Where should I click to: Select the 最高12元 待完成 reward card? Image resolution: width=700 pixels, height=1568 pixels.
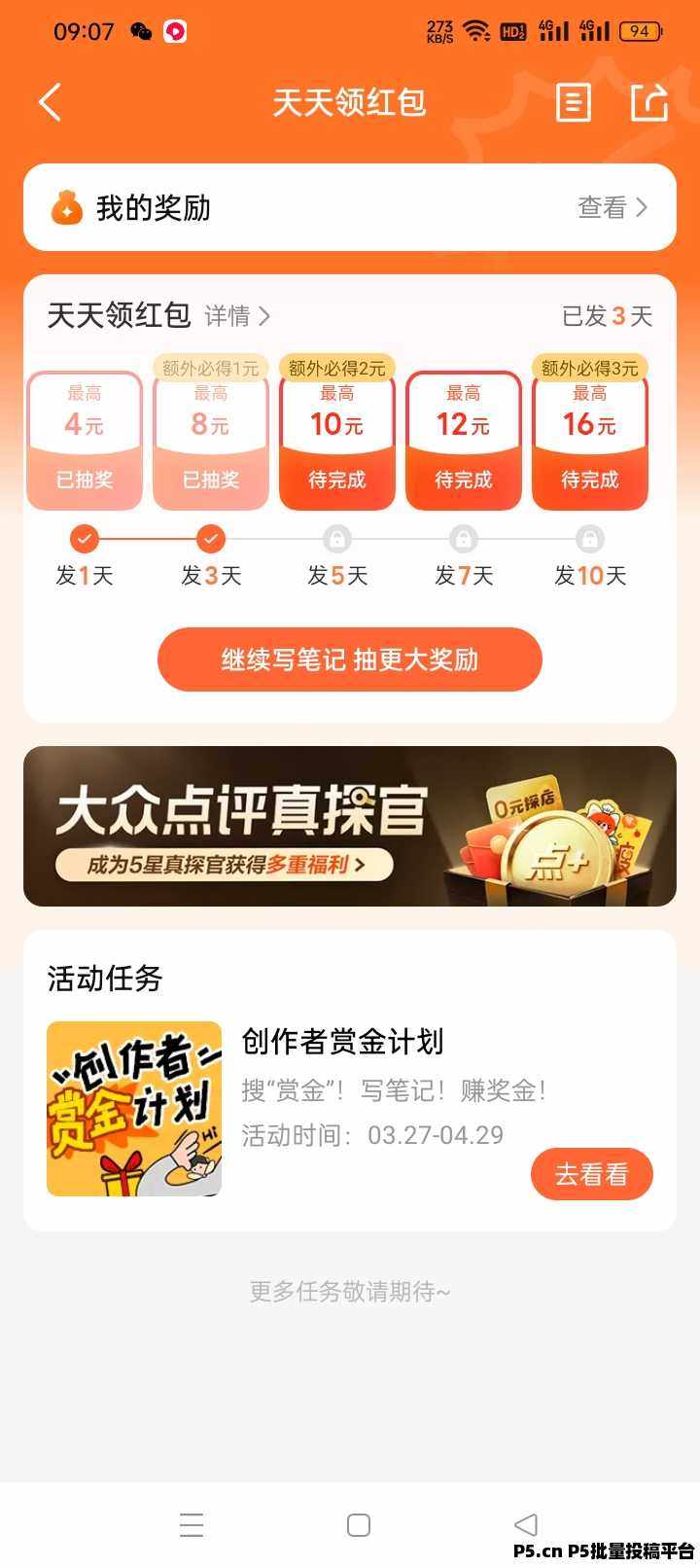click(x=464, y=440)
